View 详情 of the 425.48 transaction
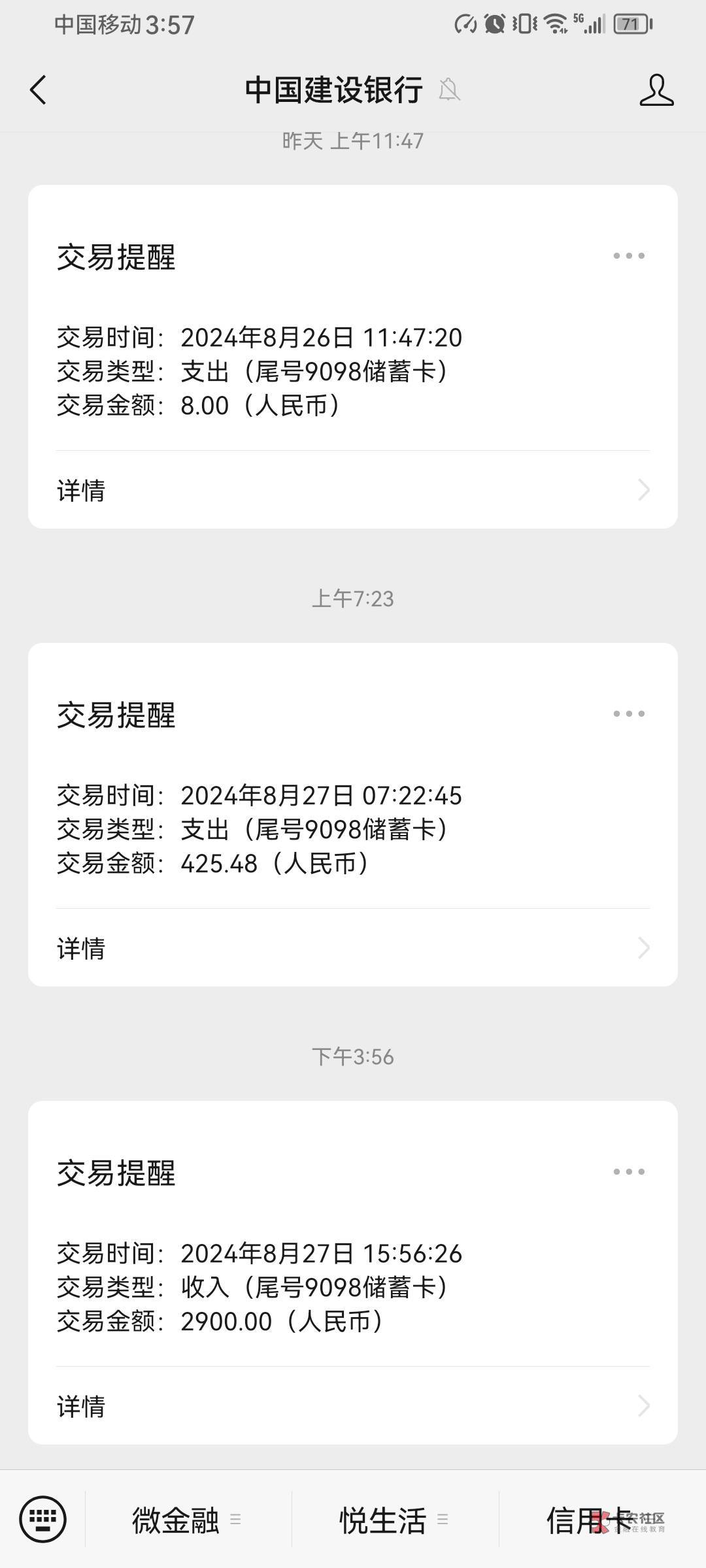This screenshot has height=1568, width=706. (353, 948)
